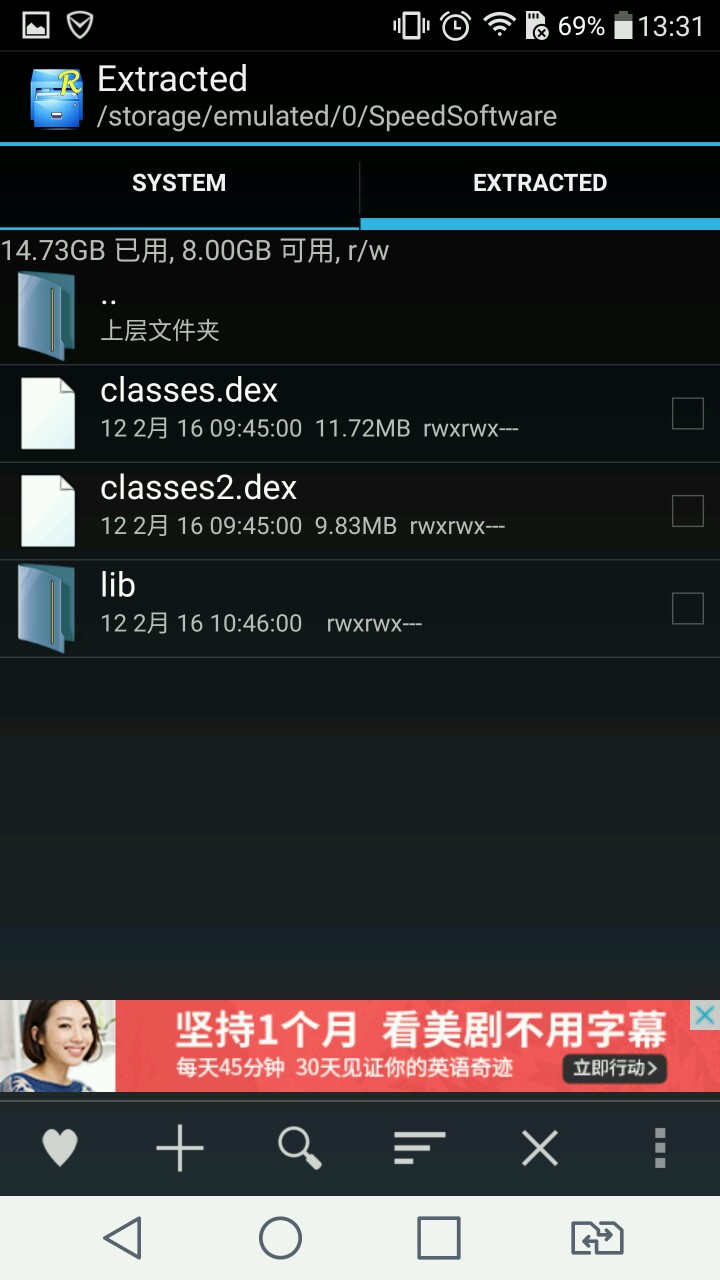Mark the lib folder checkbox

coord(688,608)
